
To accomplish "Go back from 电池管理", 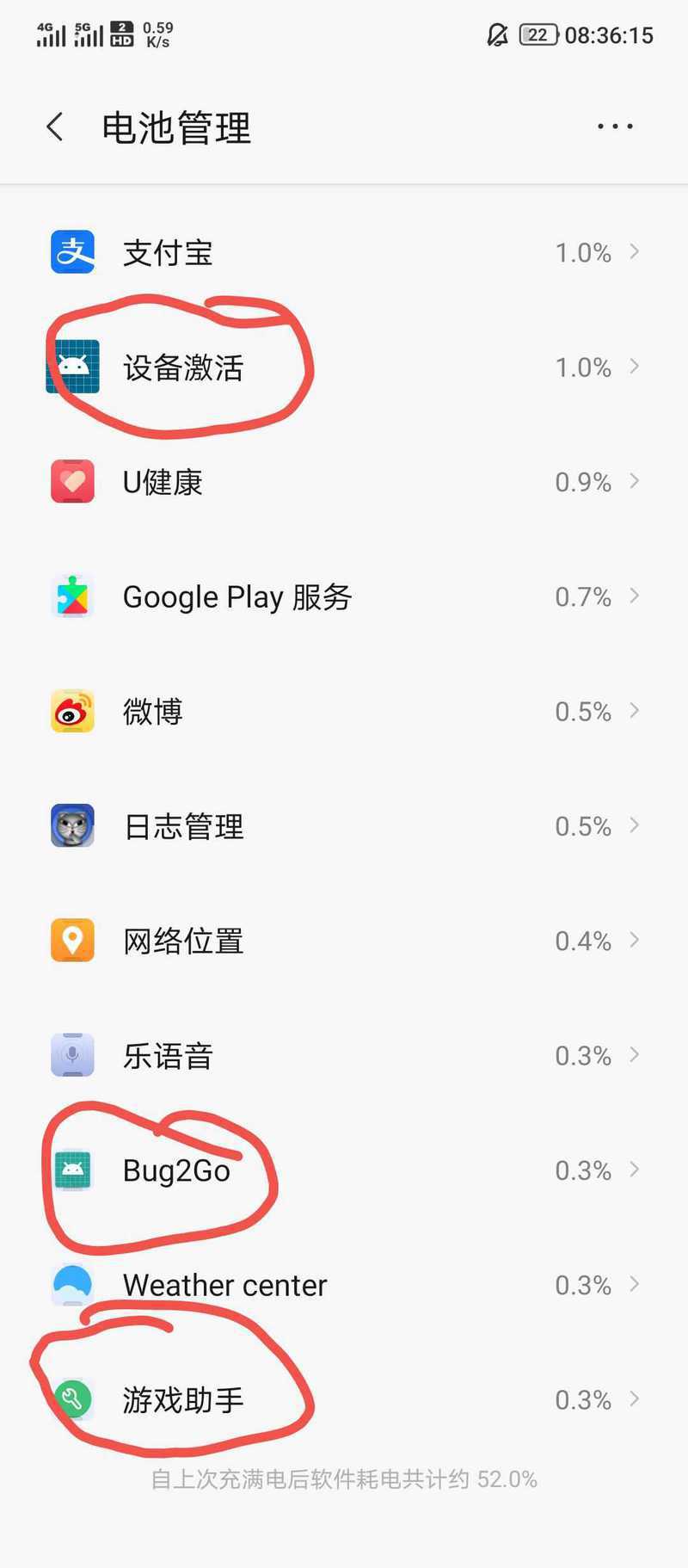I will [x=55, y=127].
